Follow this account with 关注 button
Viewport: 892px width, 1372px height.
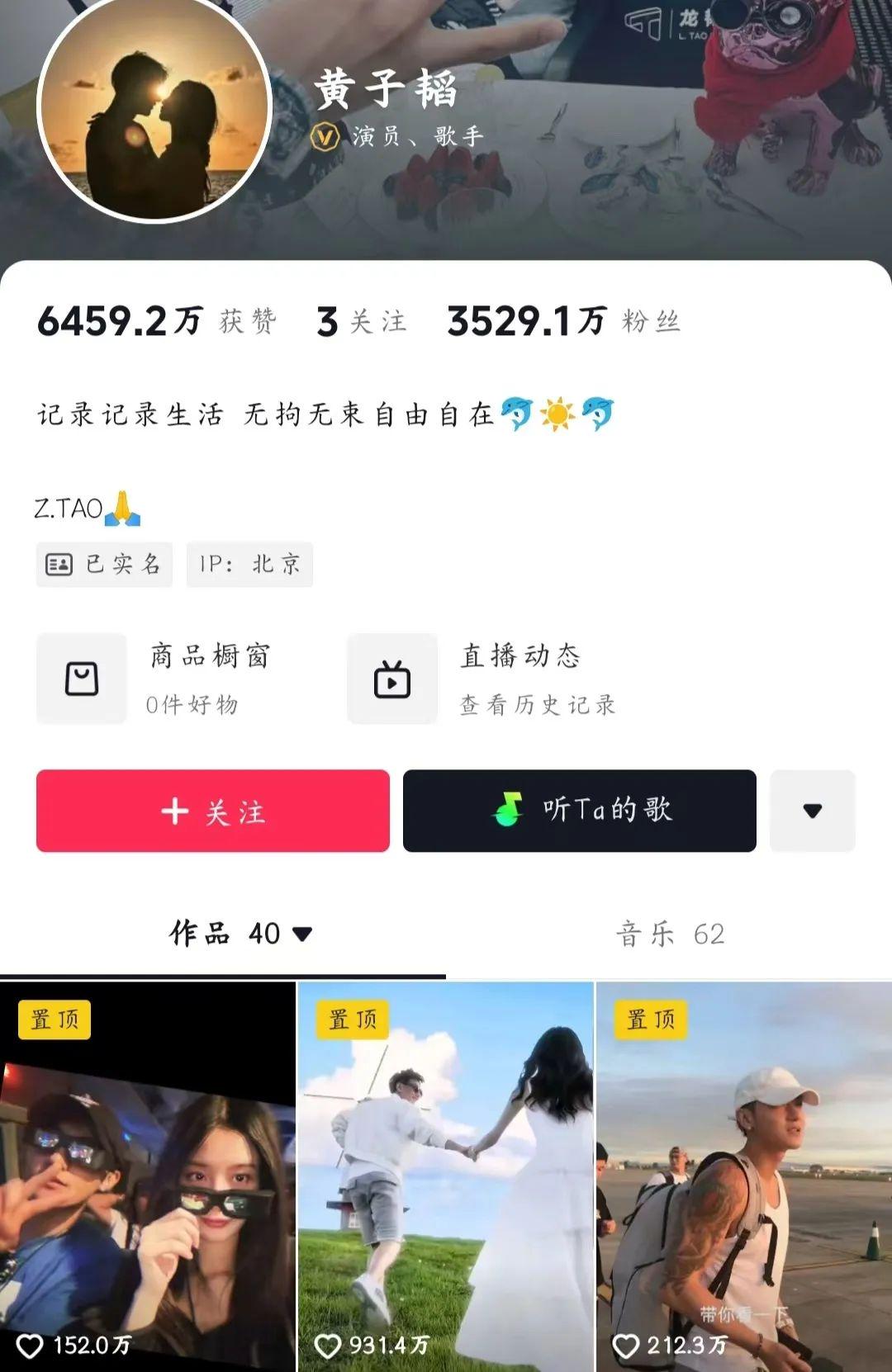[213, 811]
